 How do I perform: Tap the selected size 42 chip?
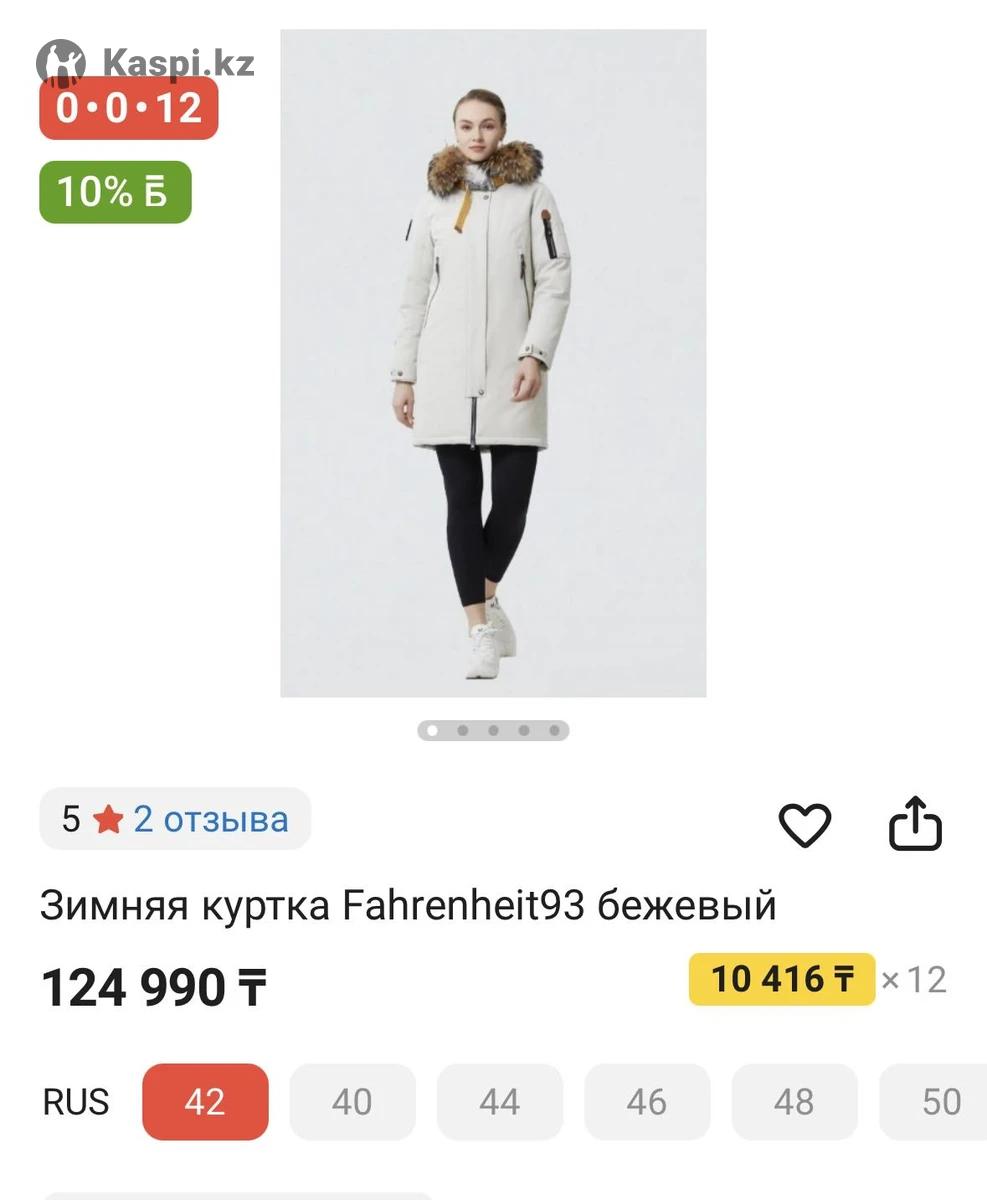point(205,1101)
